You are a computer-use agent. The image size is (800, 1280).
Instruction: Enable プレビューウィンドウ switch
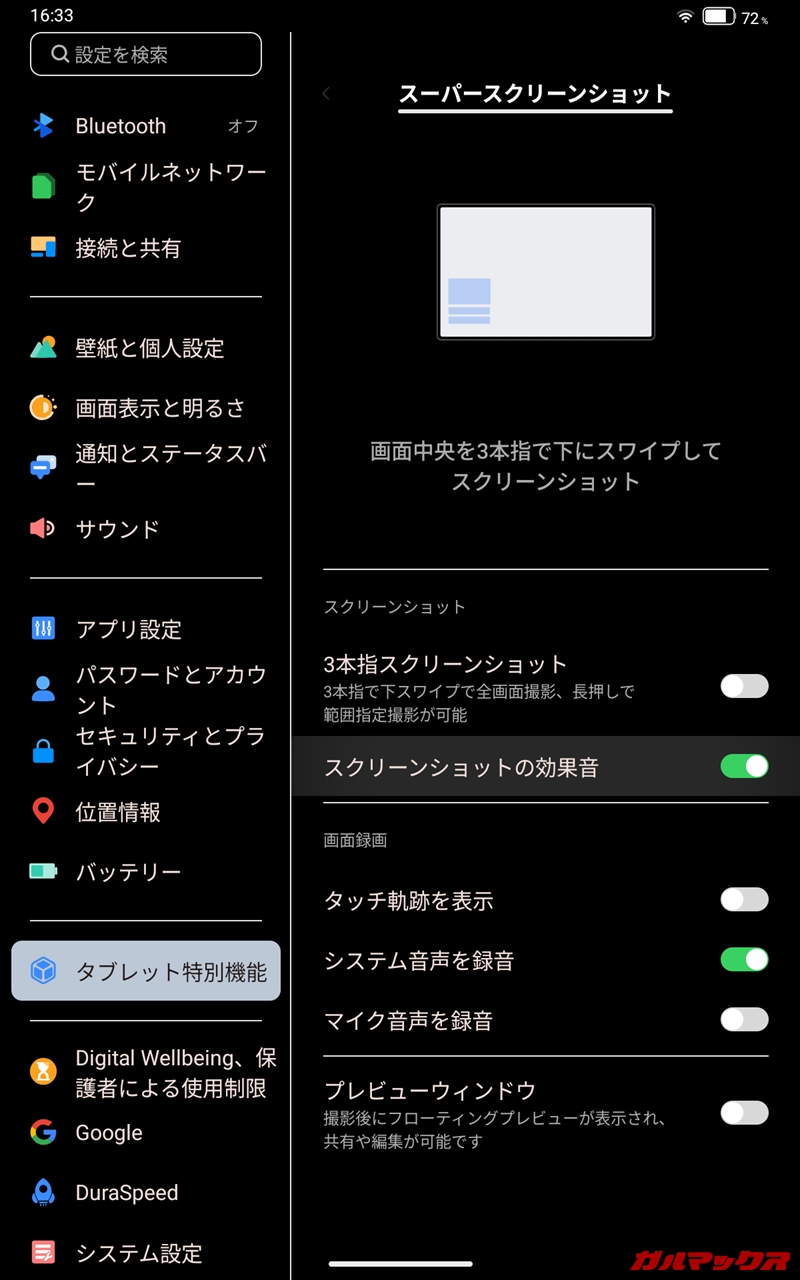(745, 1113)
